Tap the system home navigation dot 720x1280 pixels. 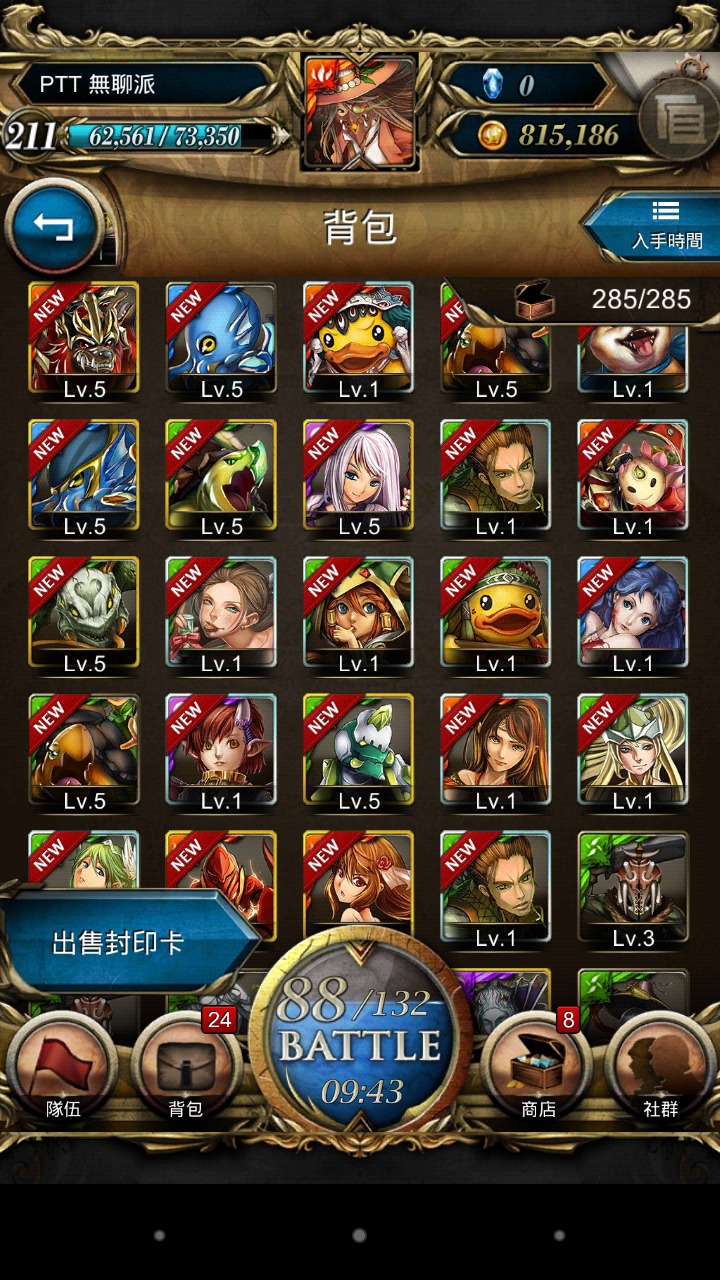(x=359, y=1236)
